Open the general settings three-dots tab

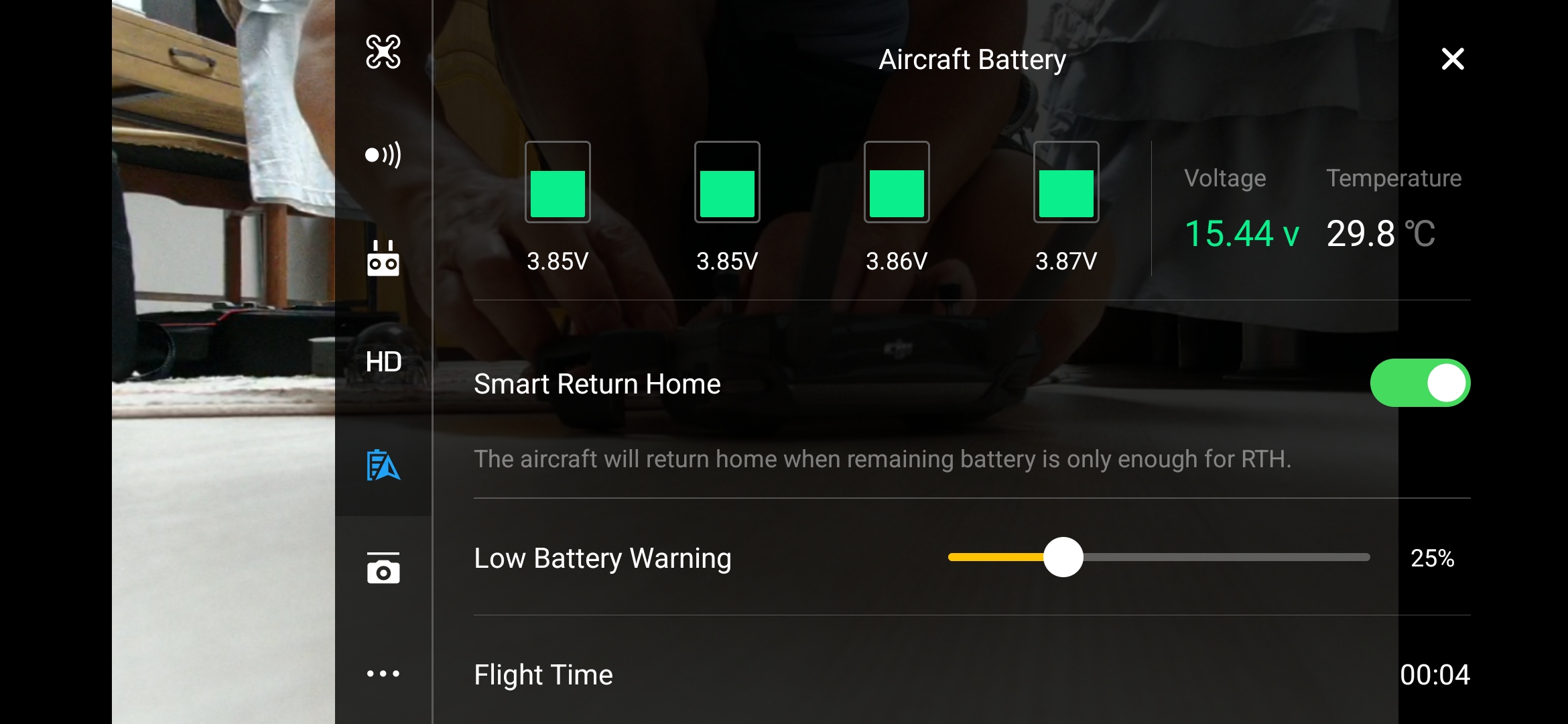(383, 673)
